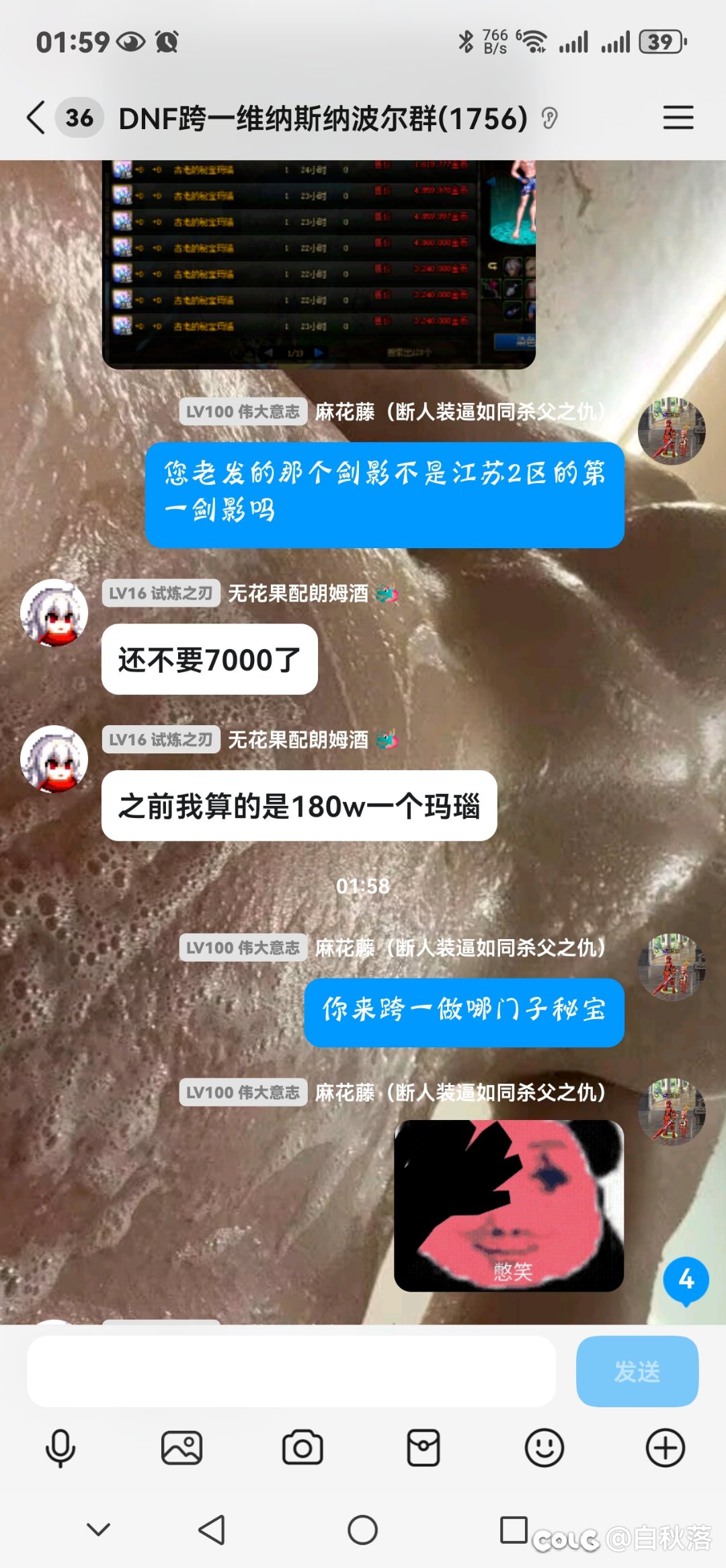Open the recent apps view

(514, 1530)
